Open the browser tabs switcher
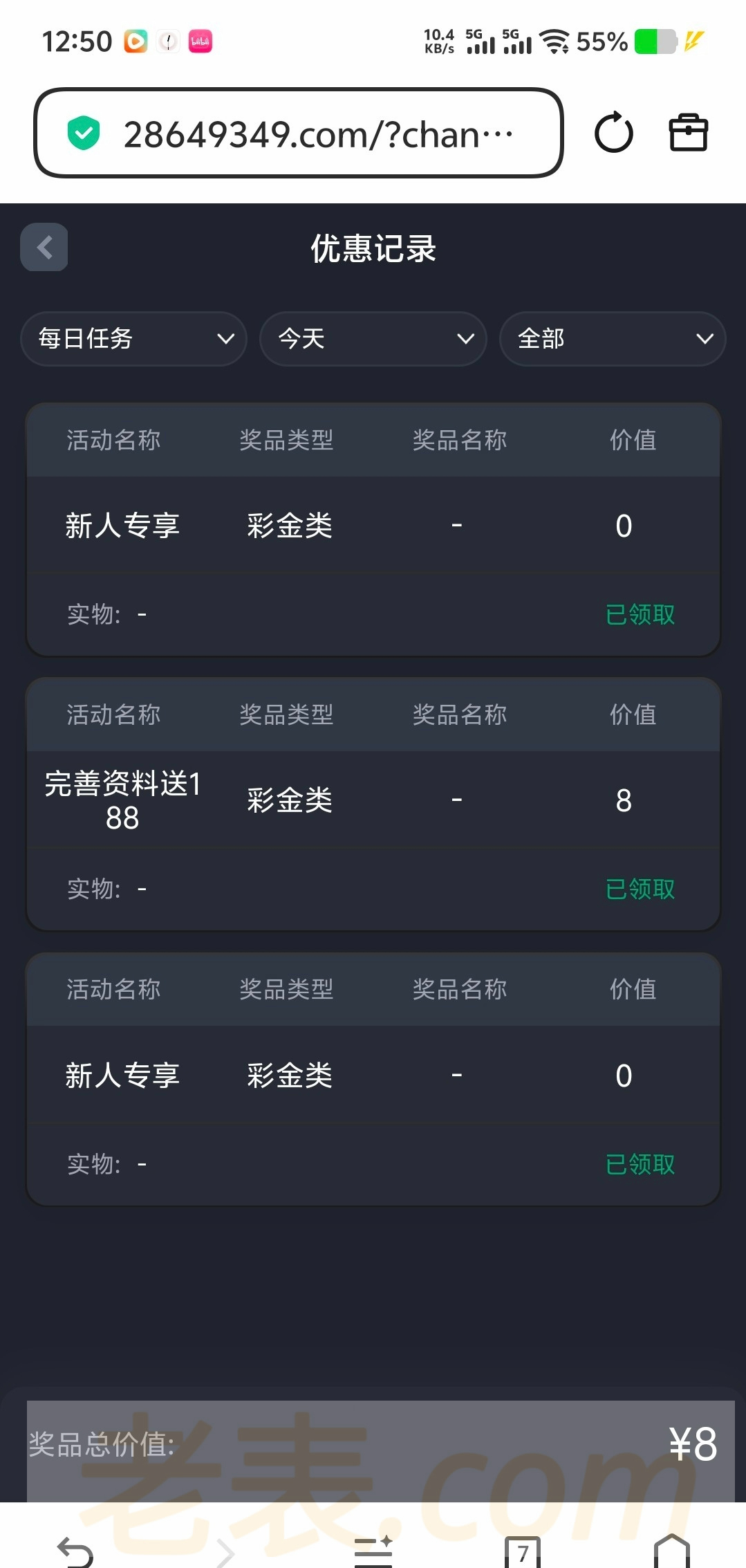 pos(523,1551)
